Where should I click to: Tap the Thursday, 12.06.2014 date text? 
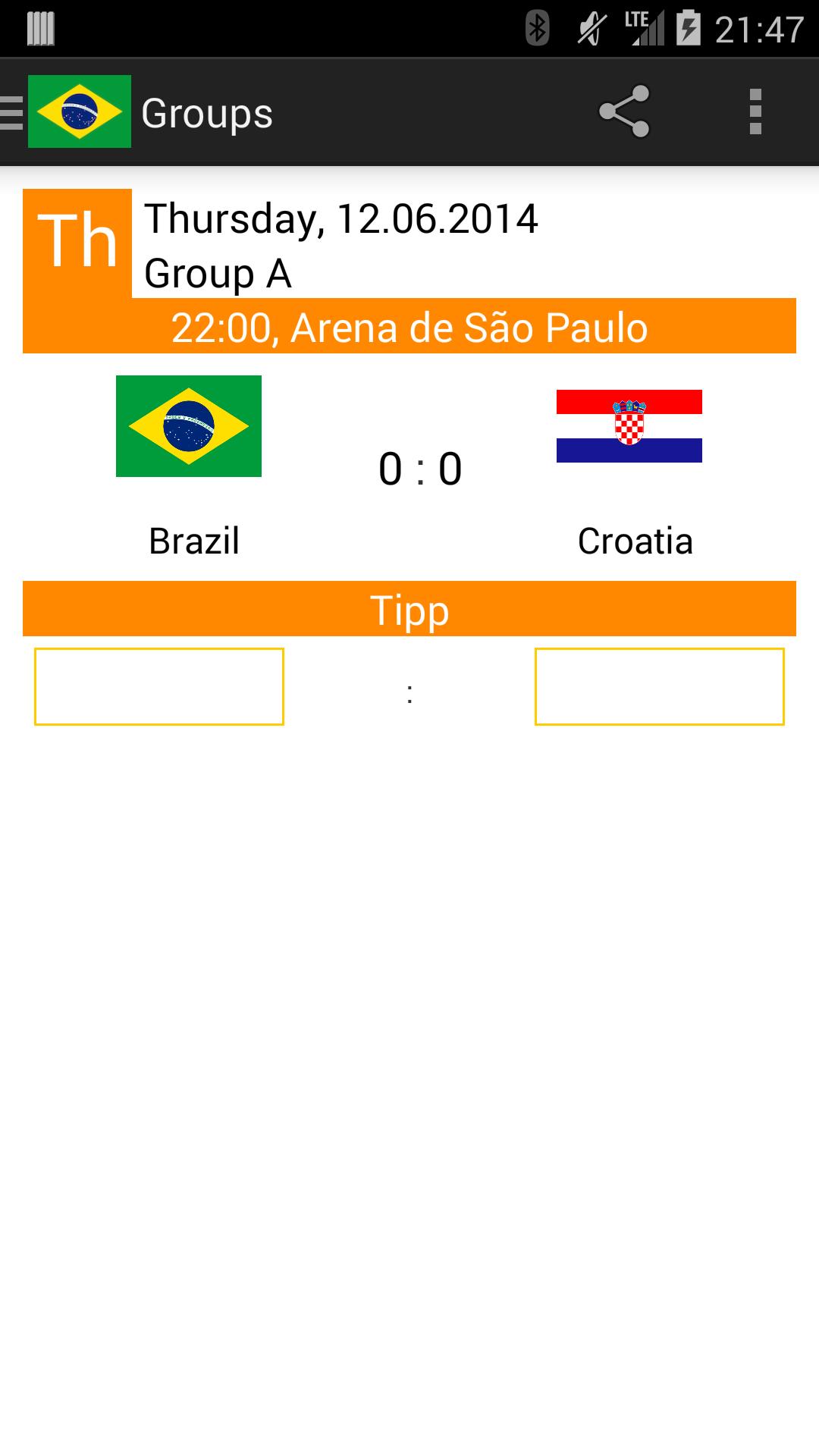(340, 218)
